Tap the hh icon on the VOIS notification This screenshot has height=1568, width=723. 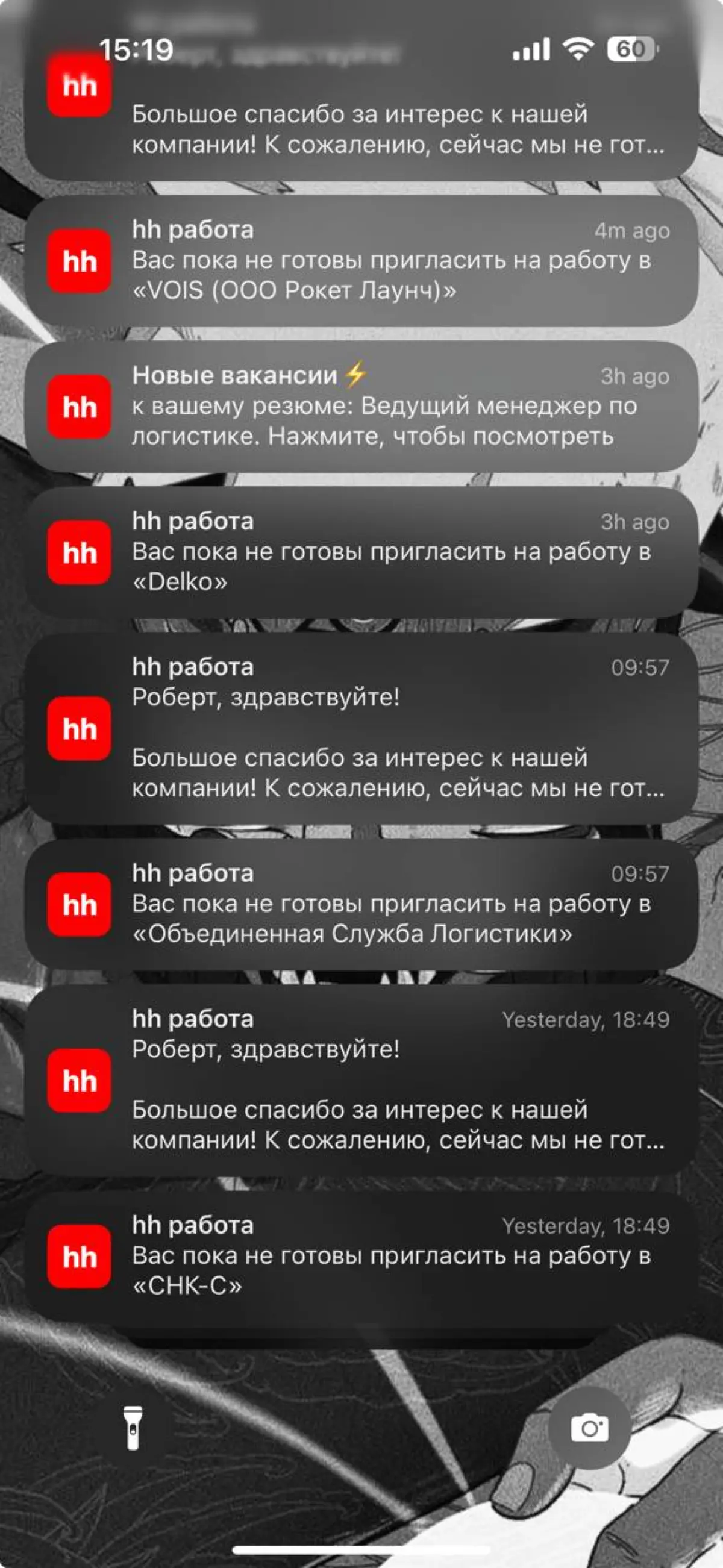click(81, 262)
